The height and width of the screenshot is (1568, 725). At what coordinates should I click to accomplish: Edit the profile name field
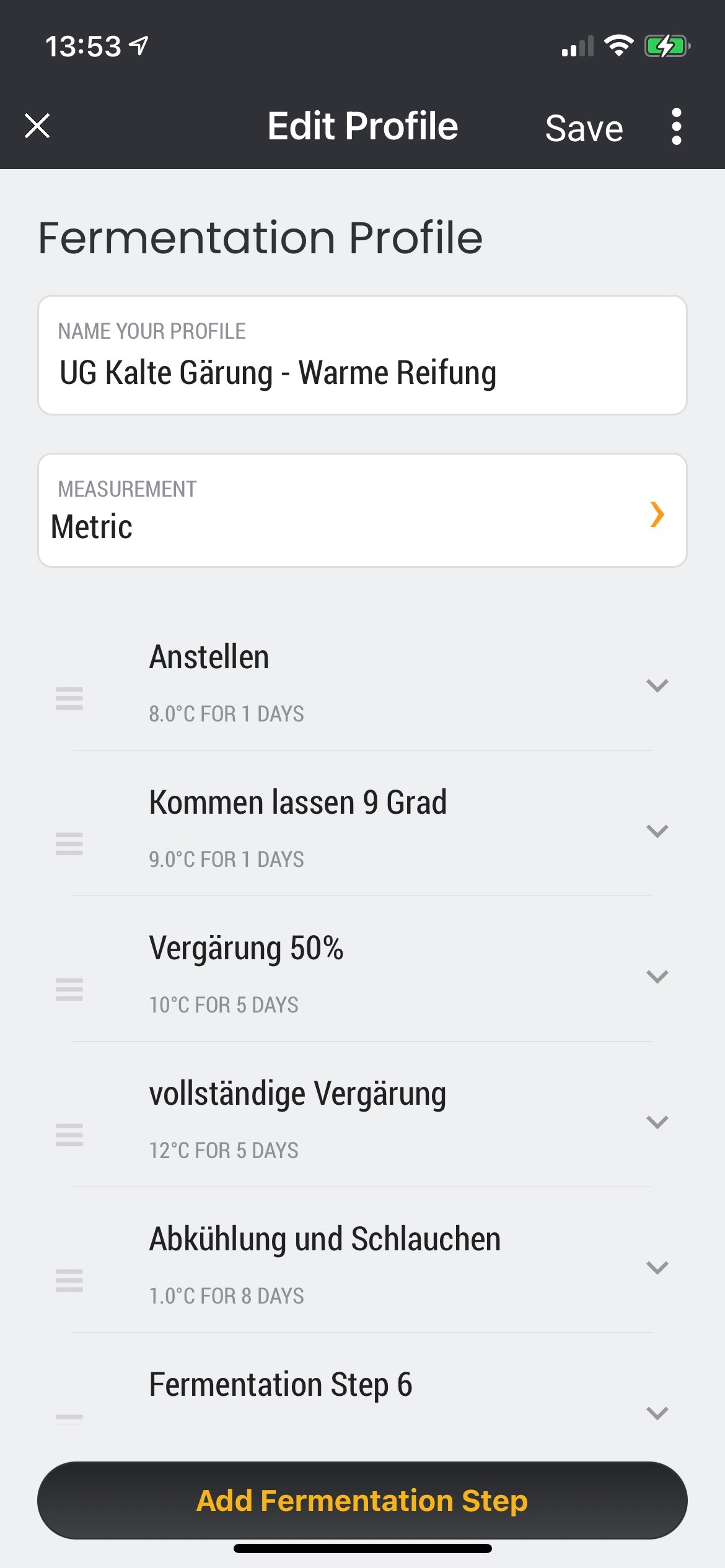point(362,372)
